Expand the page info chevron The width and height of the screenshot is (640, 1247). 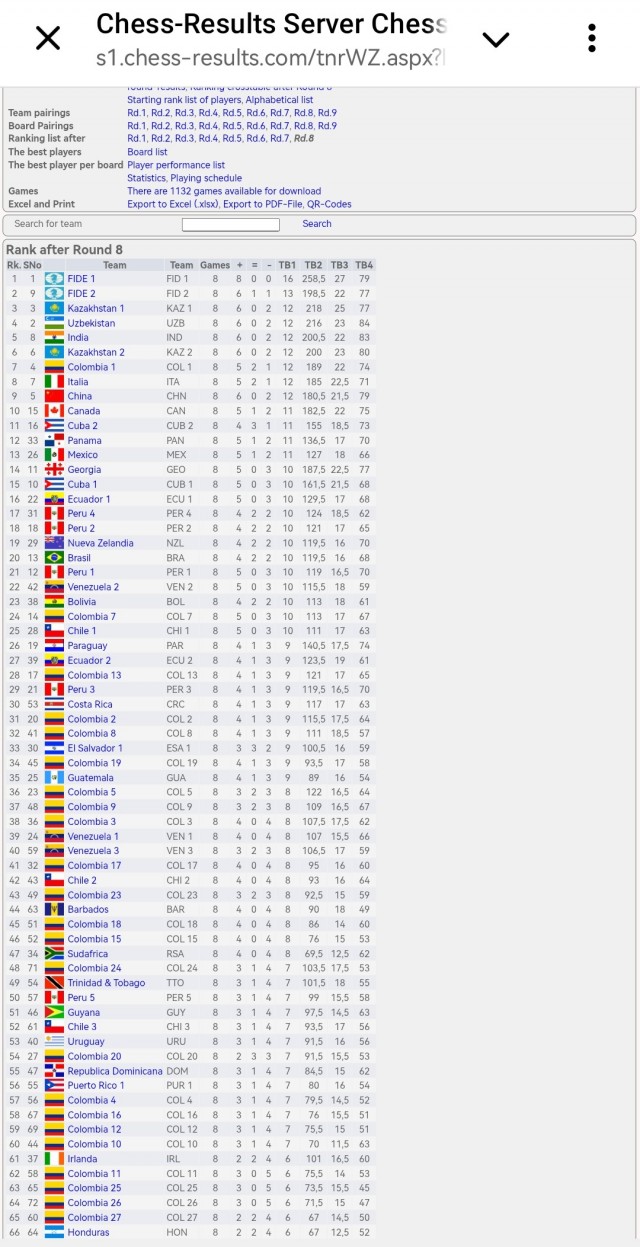(x=496, y=40)
